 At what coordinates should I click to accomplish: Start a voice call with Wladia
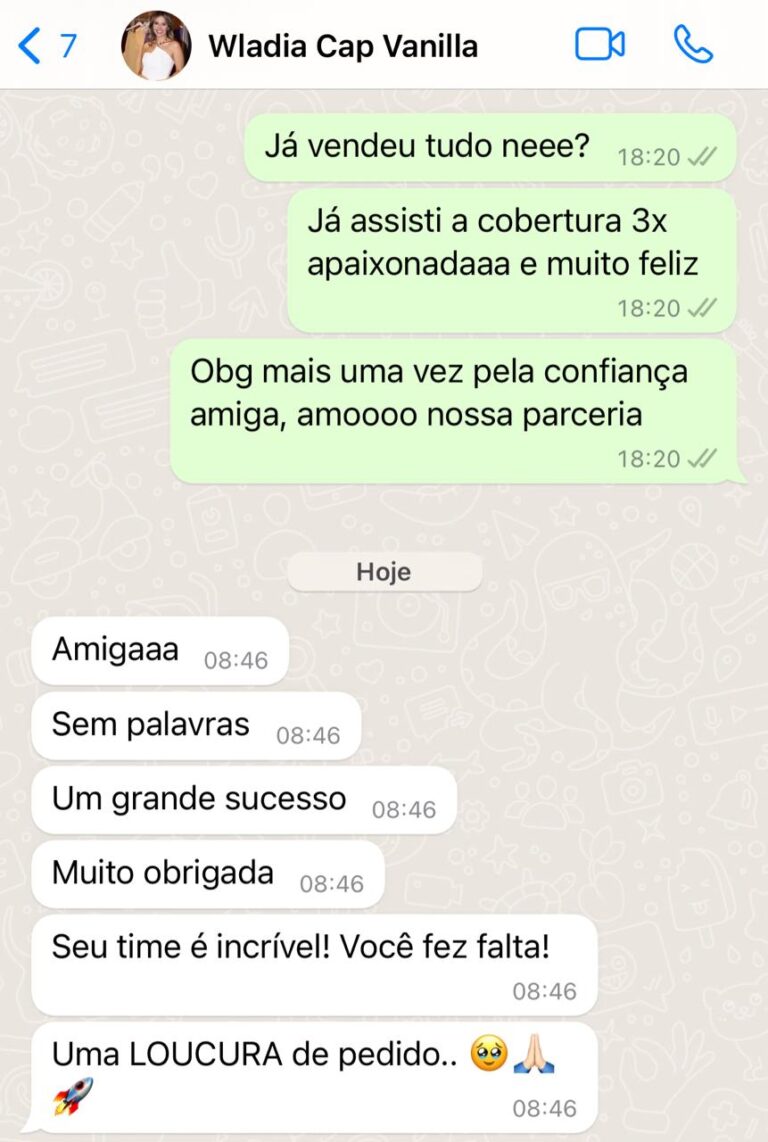pos(692,45)
